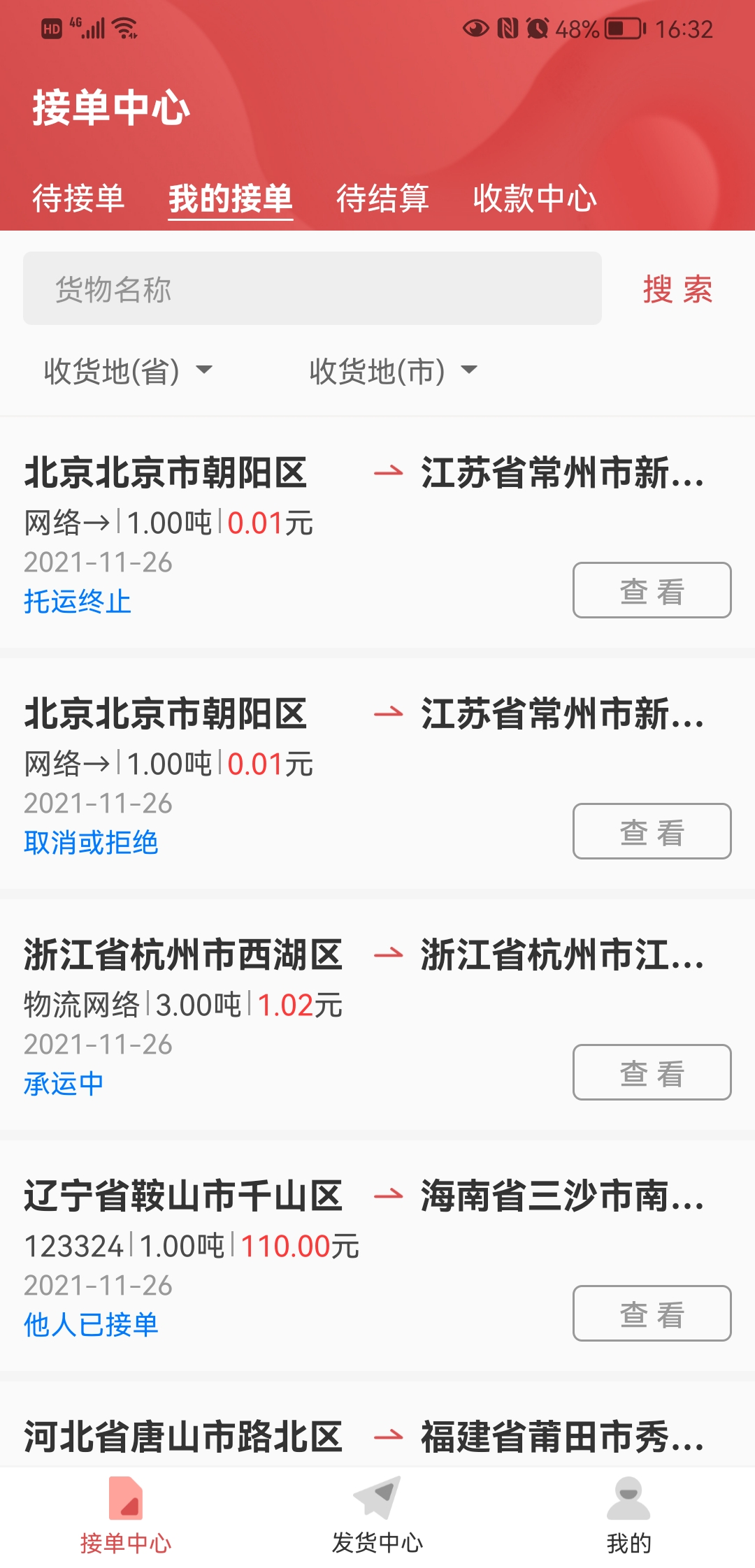Tap the red 搜索 button

pyautogui.click(x=677, y=289)
